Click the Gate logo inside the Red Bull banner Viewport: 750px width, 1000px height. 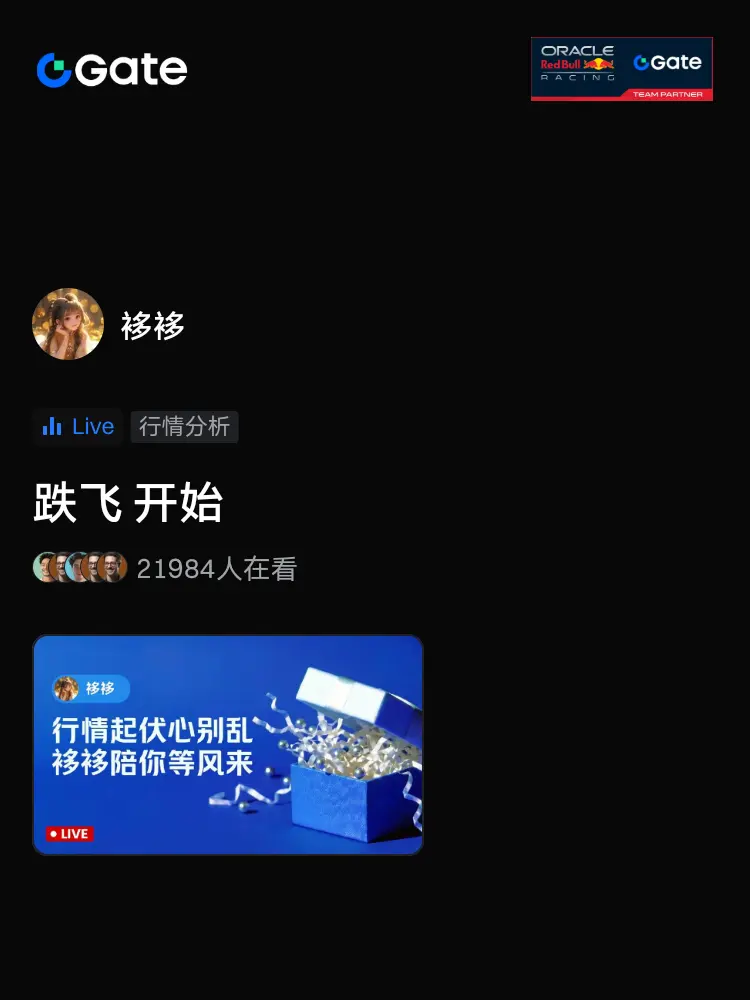(x=668, y=62)
